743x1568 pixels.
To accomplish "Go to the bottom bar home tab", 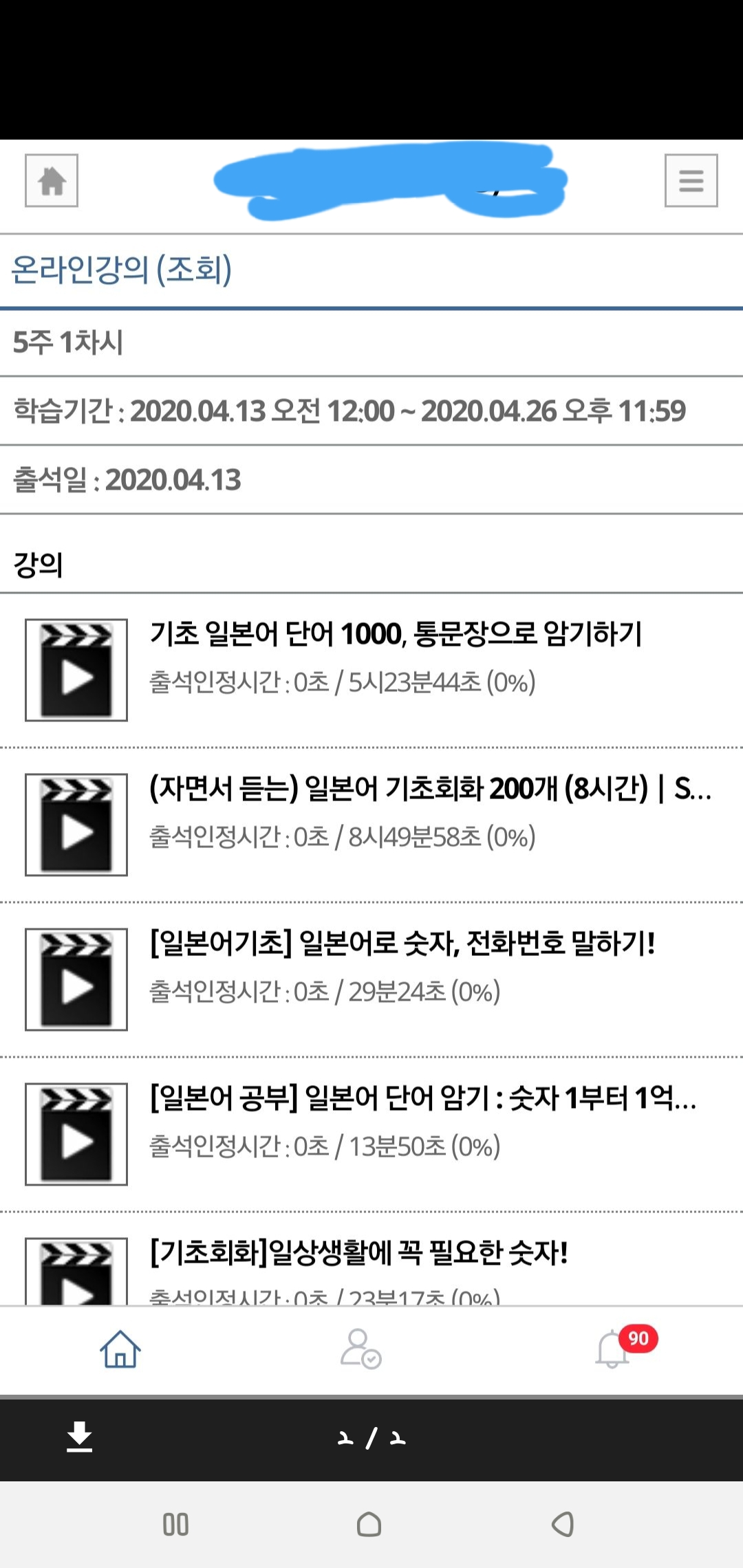I will tap(120, 1349).
